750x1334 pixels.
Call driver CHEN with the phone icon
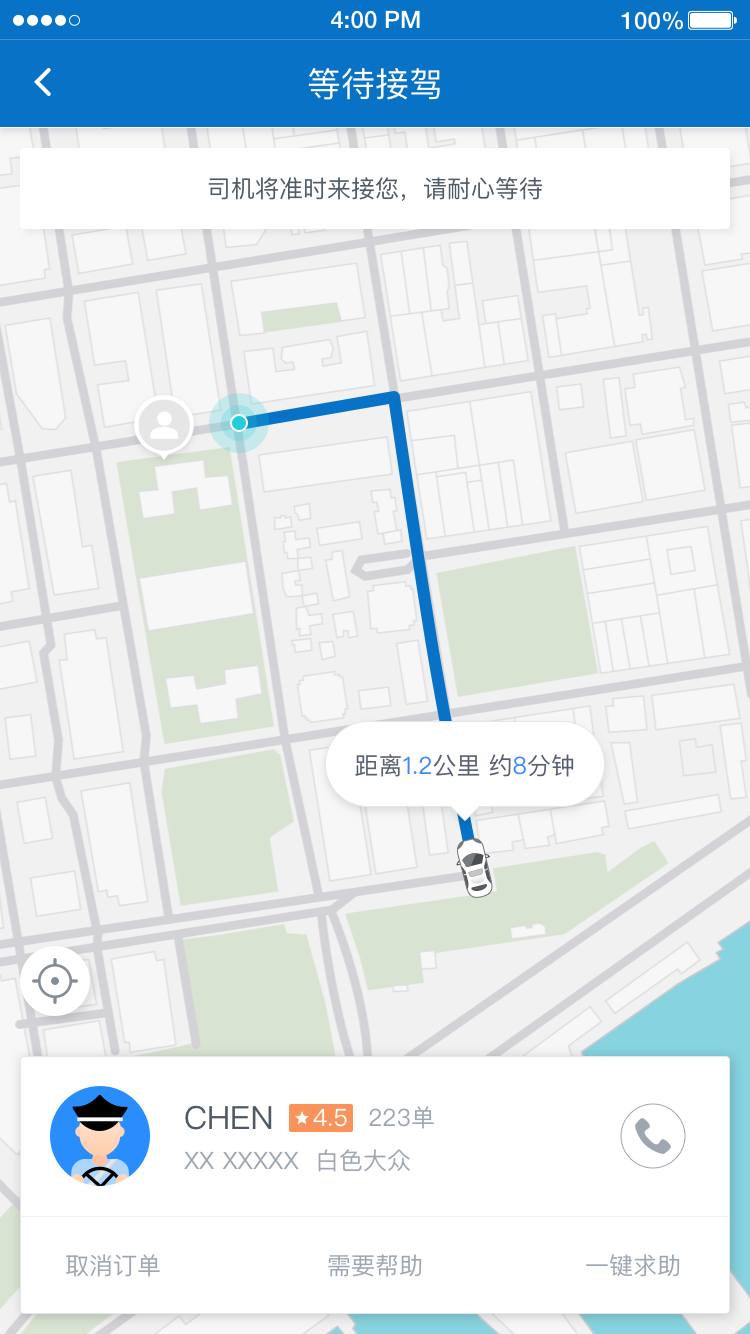pos(653,1136)
